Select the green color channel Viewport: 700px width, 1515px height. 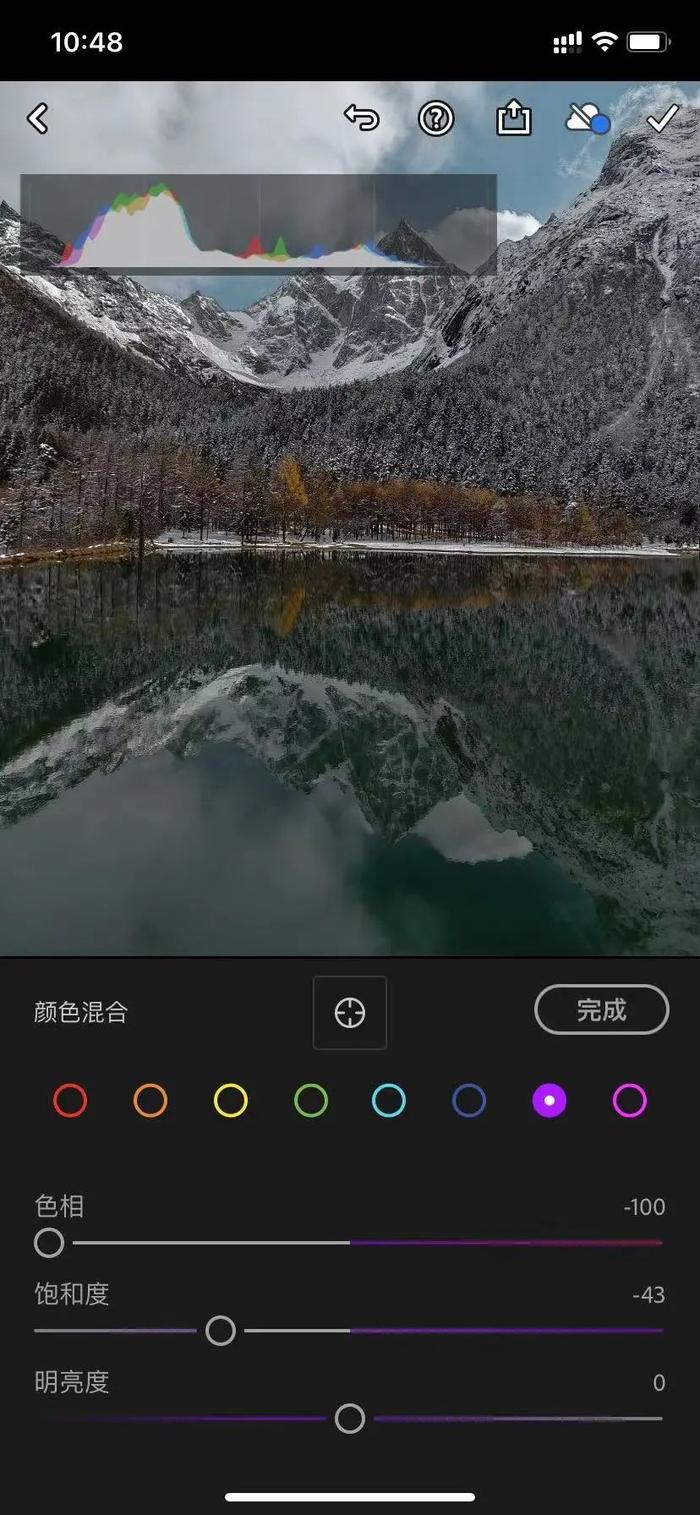pyautogui.click(x=310, y=1101)
